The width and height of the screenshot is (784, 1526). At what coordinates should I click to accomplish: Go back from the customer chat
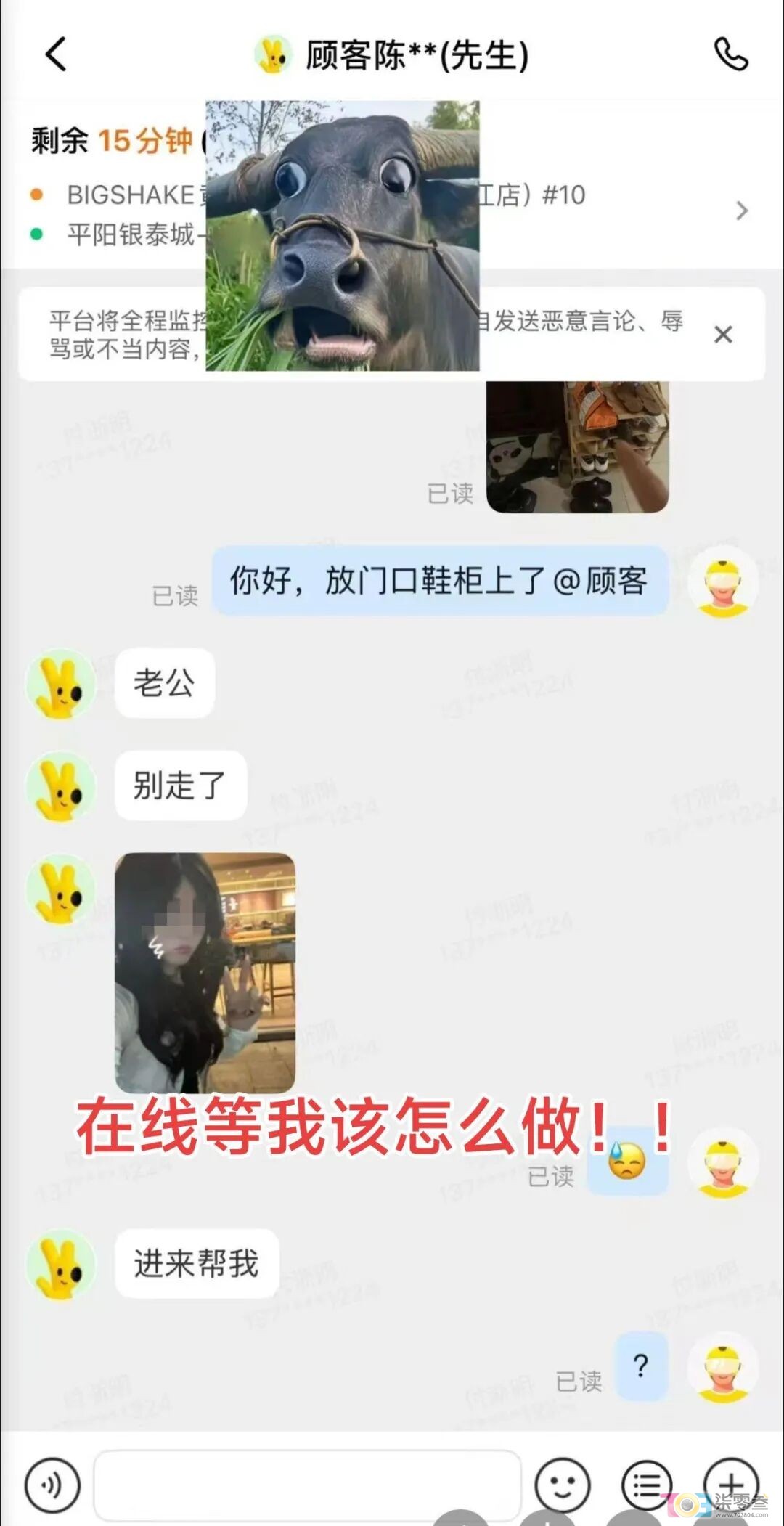pos(56,54)
